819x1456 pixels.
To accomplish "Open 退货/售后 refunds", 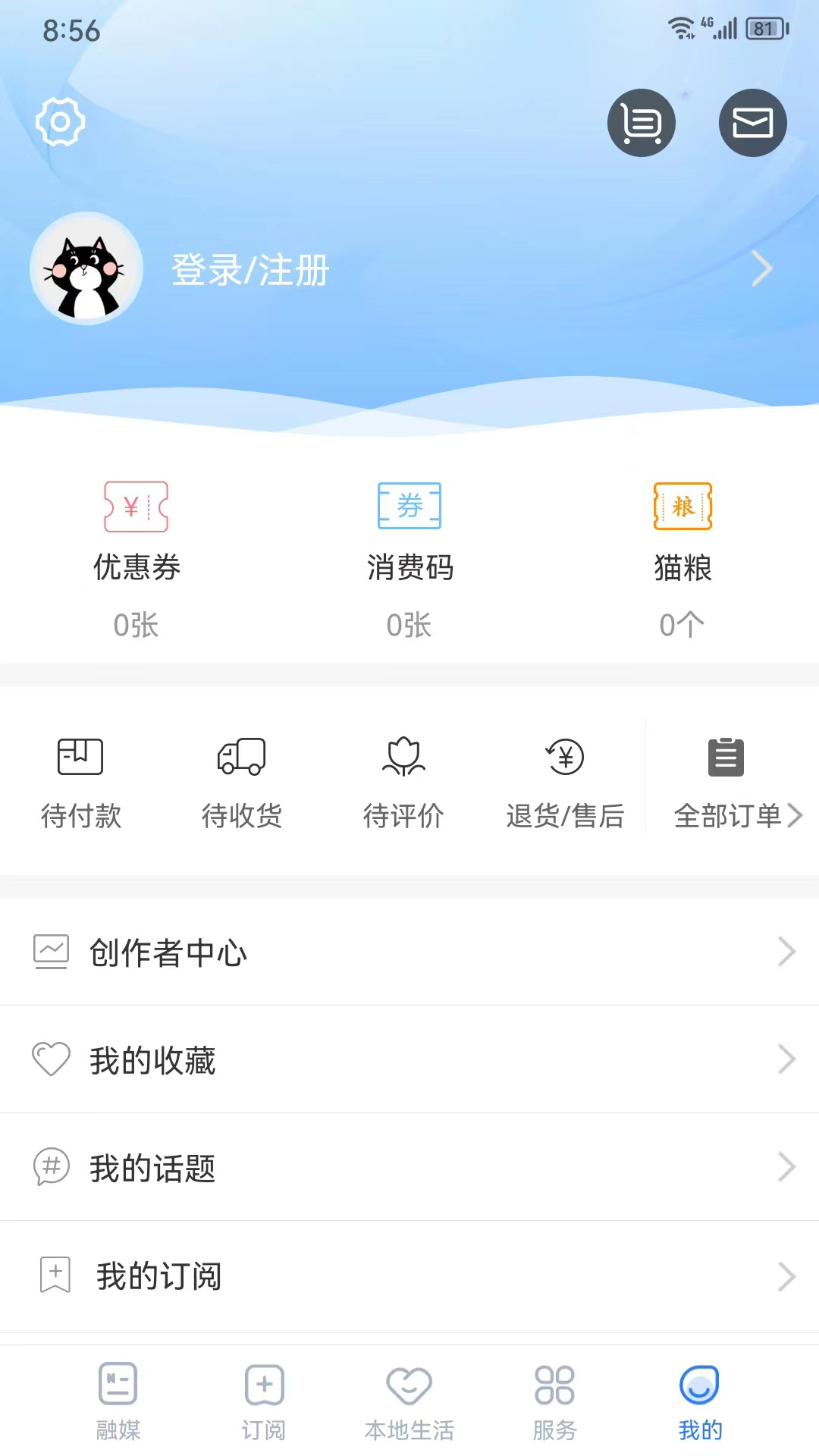I will 565,783.
